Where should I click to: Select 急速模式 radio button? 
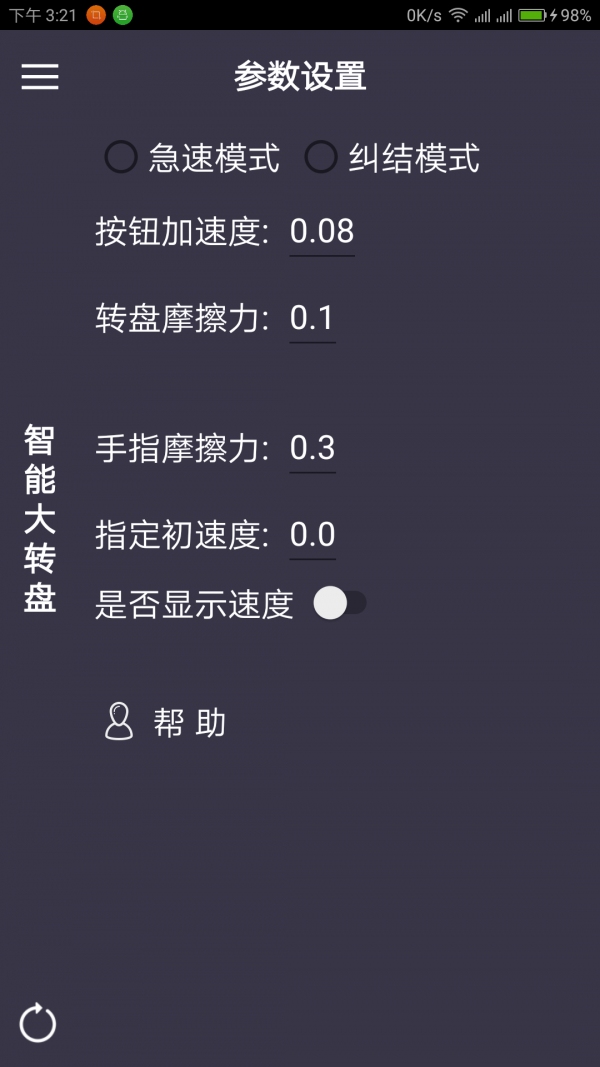pos(121,158)
